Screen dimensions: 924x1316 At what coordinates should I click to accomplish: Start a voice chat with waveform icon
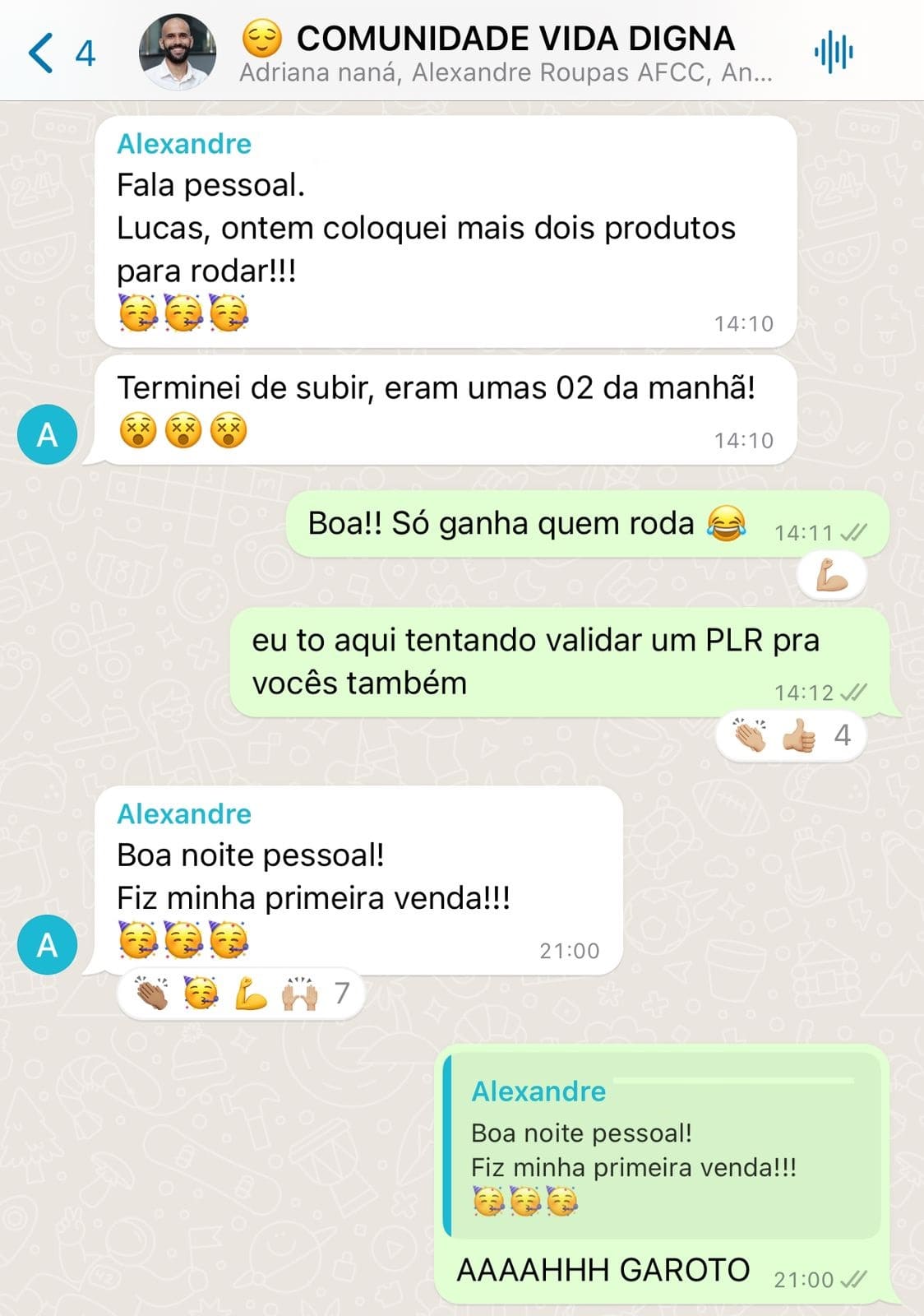[x=834, y=53]
